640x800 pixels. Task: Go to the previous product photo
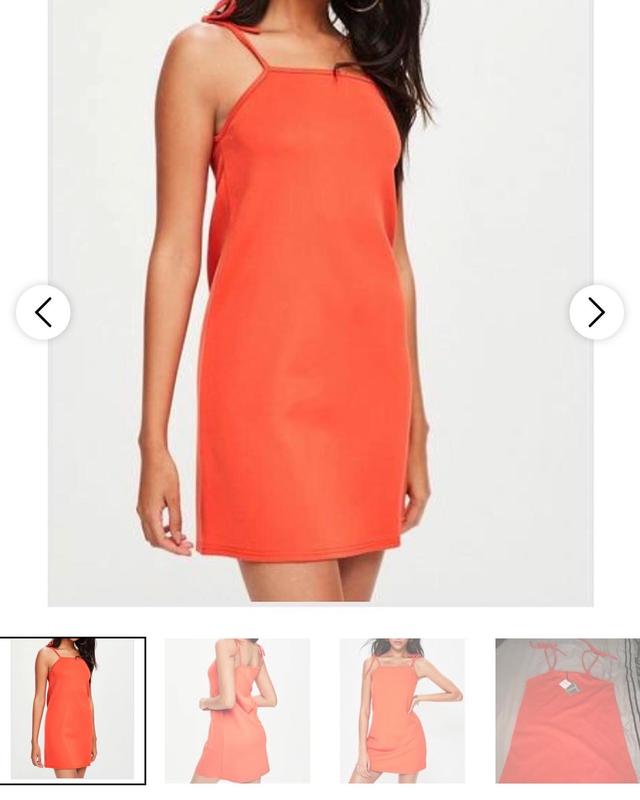(43, 313)
